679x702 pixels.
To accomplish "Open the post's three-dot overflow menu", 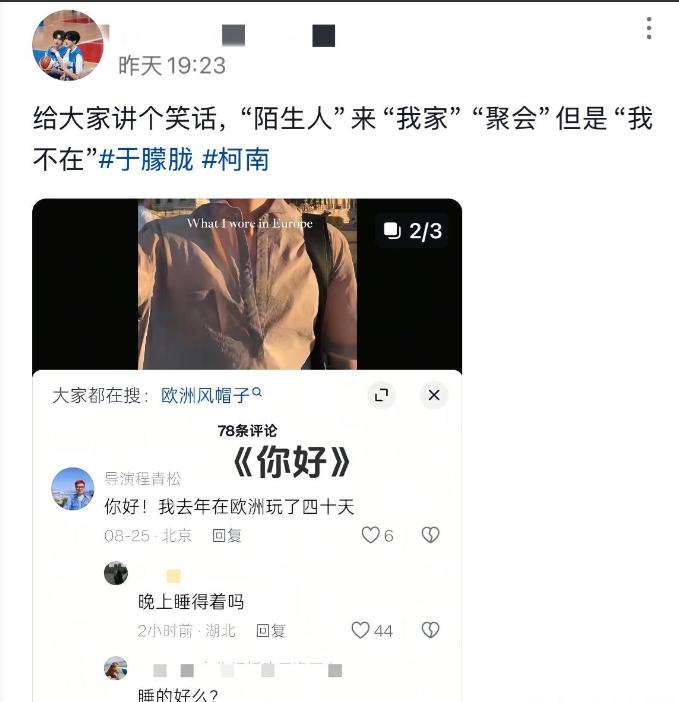I will point(649,29).
